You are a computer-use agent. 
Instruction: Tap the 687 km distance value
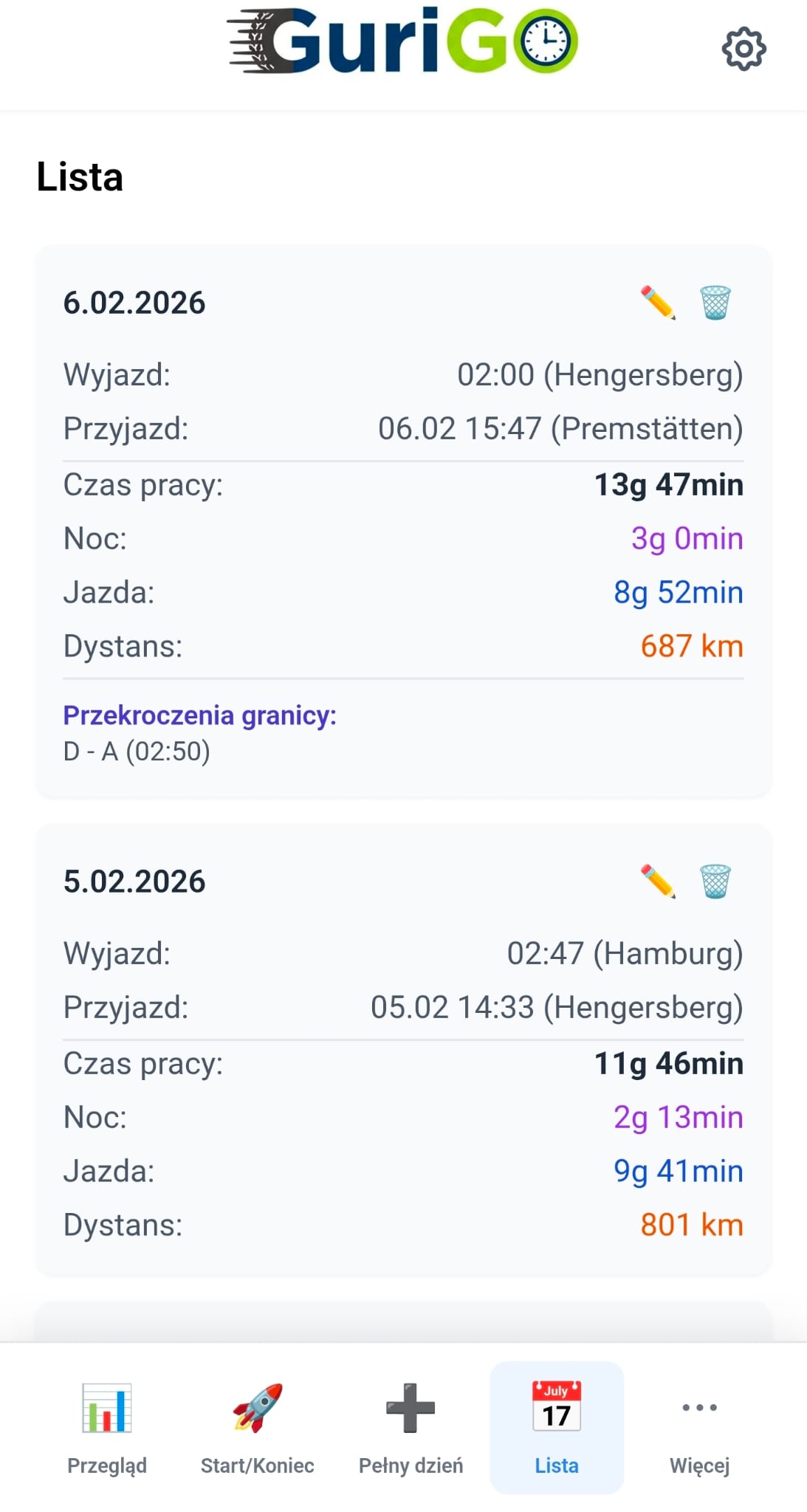click(692, 645)
